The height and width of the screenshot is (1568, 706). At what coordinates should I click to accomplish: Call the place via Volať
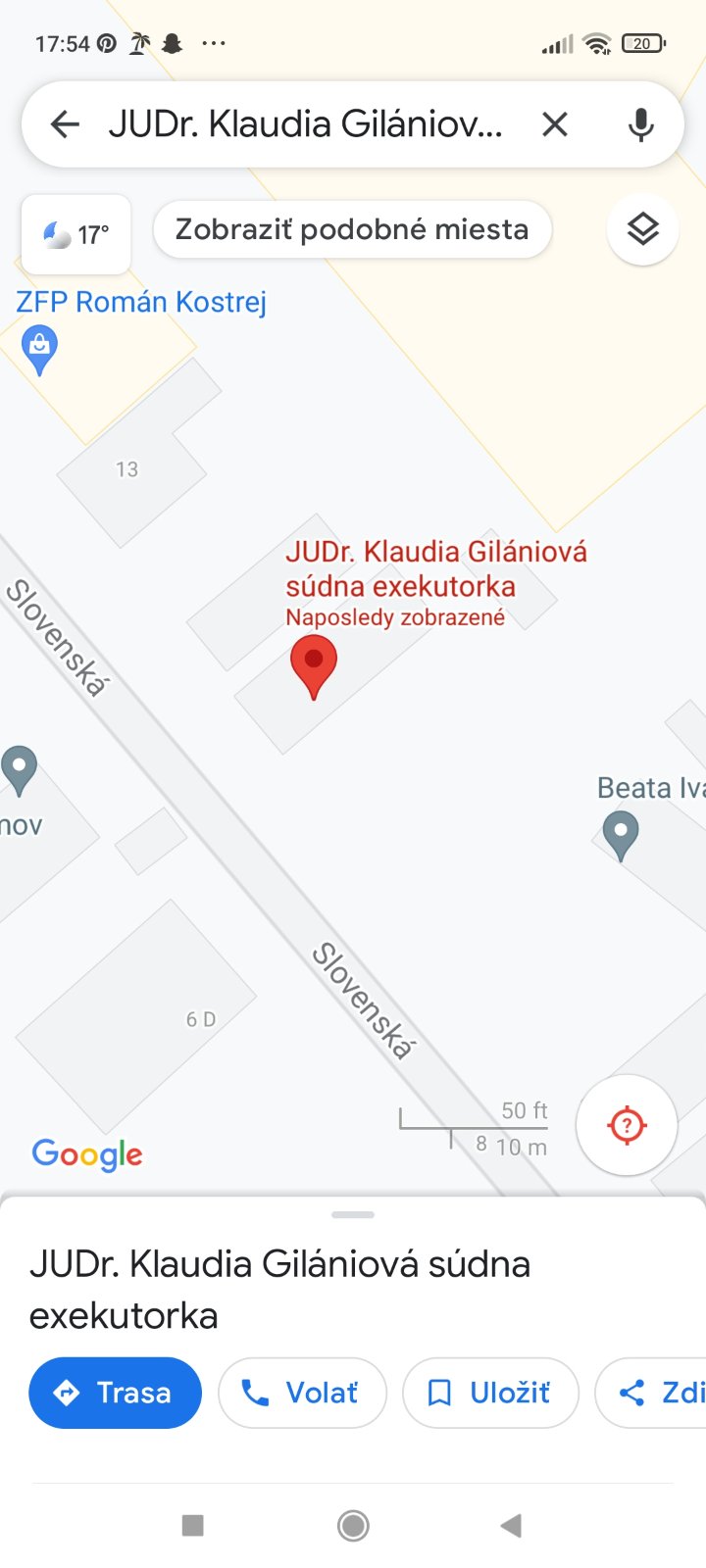tap(302, 1393)
